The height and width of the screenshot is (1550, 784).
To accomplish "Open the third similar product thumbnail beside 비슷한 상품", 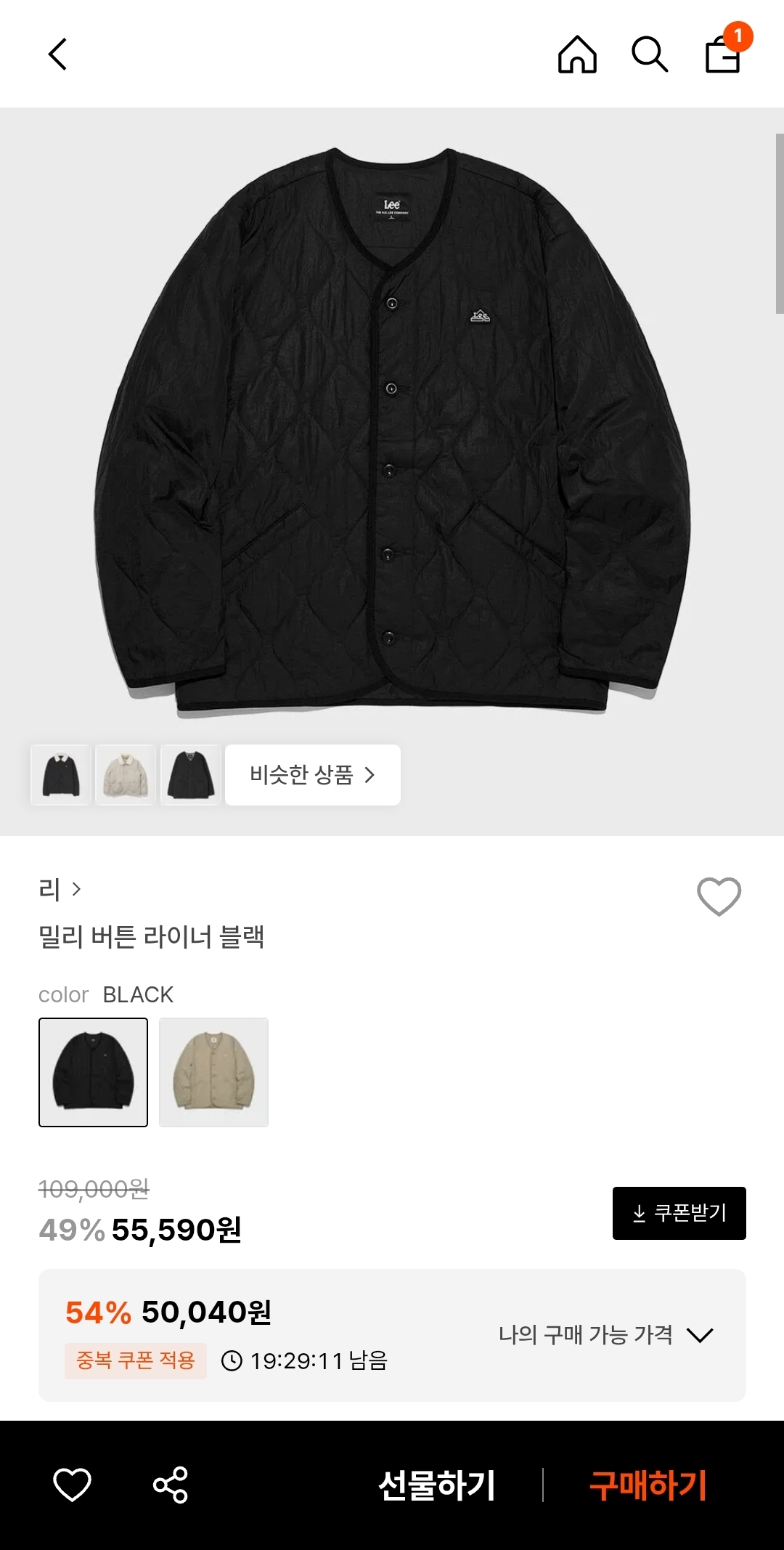I will (190, 775).
